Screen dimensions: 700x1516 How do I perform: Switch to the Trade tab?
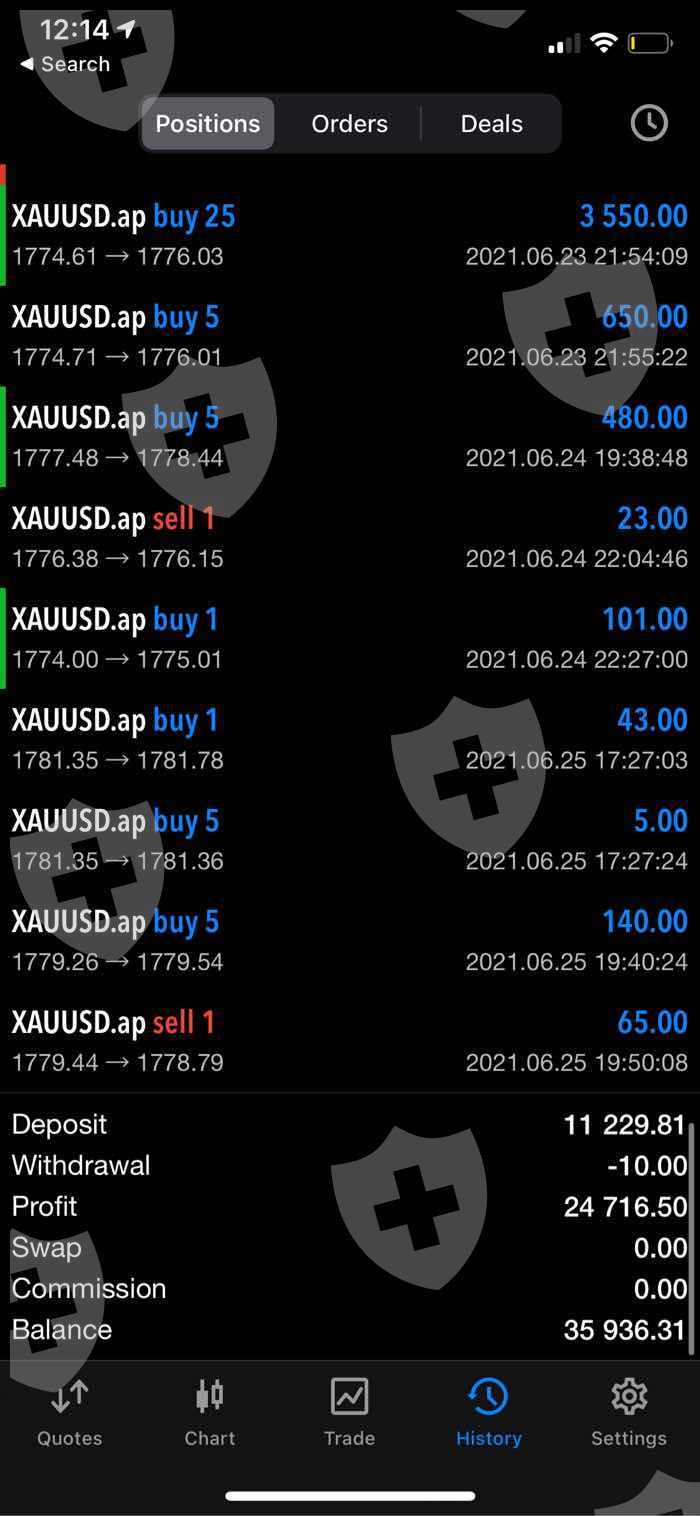tap(349, 1412)
